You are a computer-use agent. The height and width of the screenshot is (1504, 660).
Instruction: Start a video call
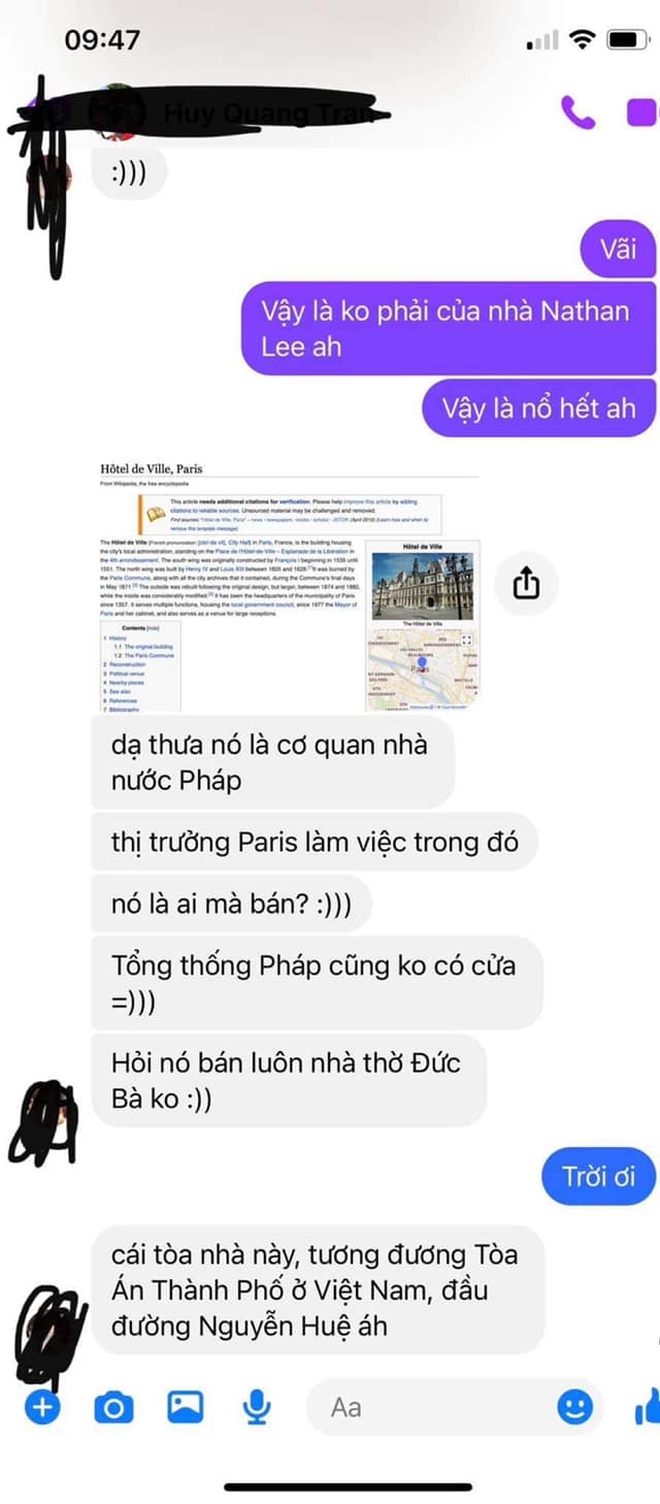tap(642, 113)
